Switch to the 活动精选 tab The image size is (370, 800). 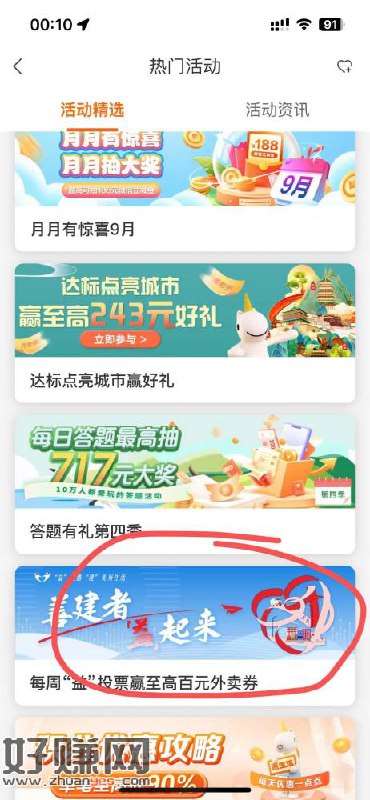92,110
